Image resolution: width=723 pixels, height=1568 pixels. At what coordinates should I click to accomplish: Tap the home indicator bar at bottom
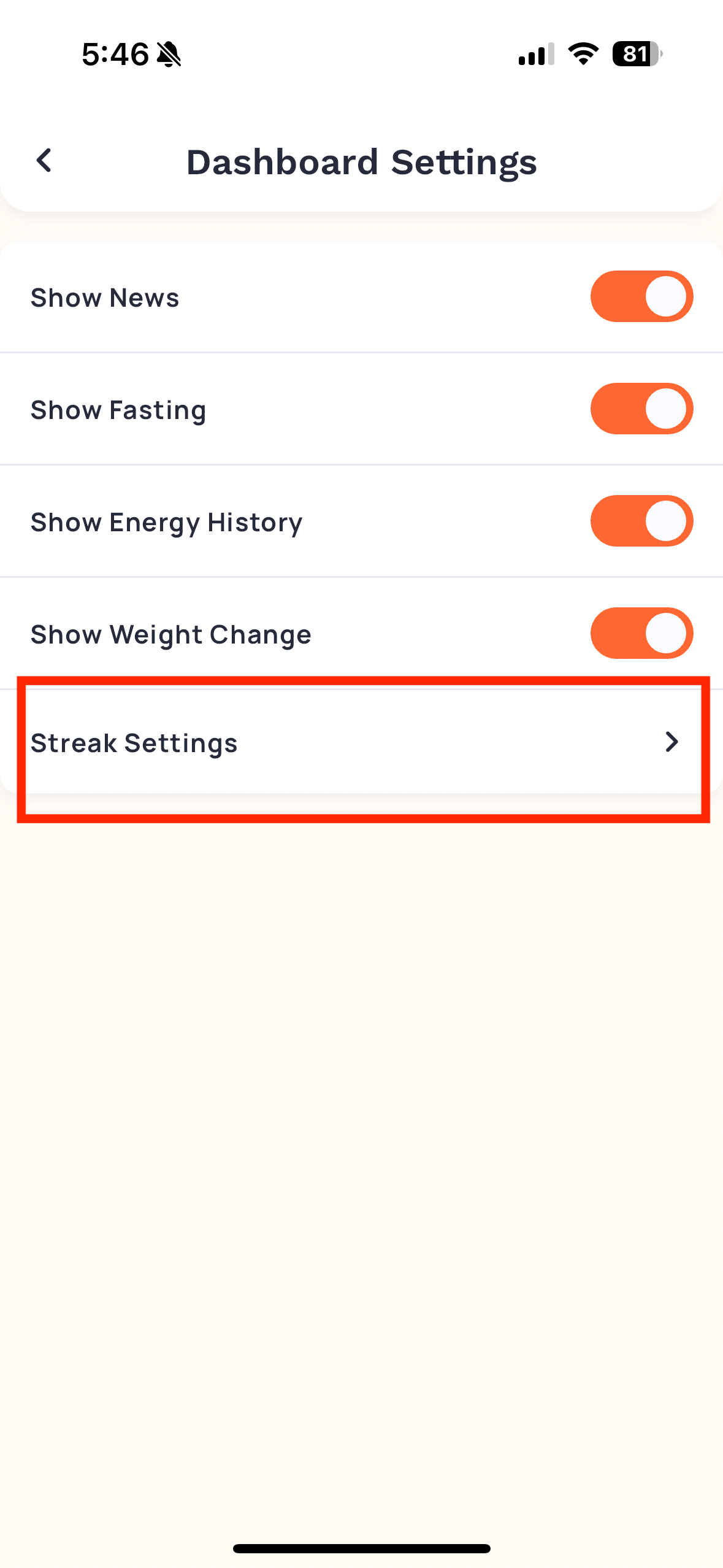click(361, 1547)
